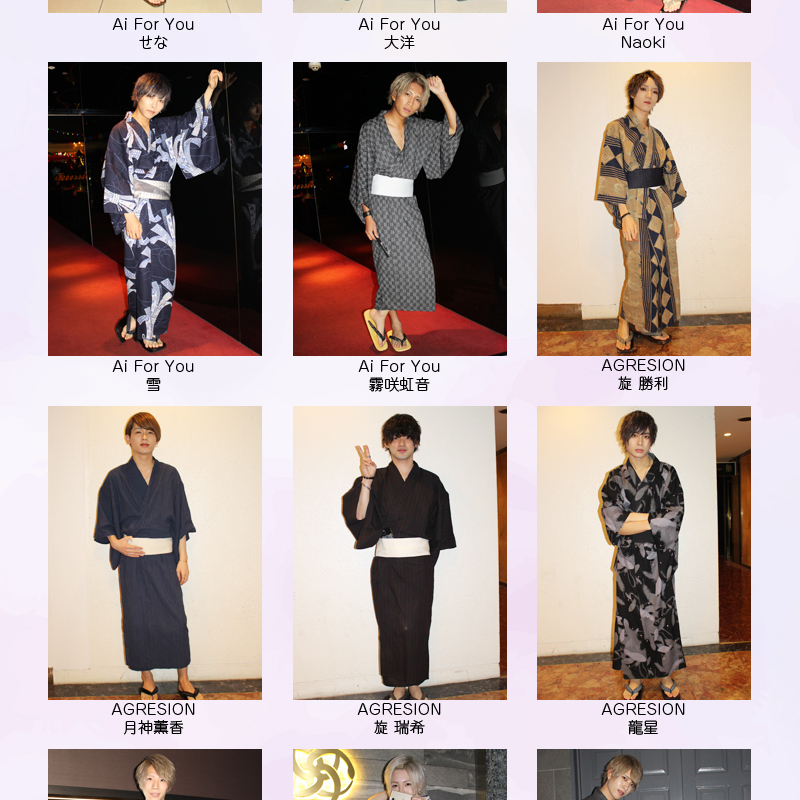View AGRESION 龍星's photo

pyautogui.click(x=643, y=552)
